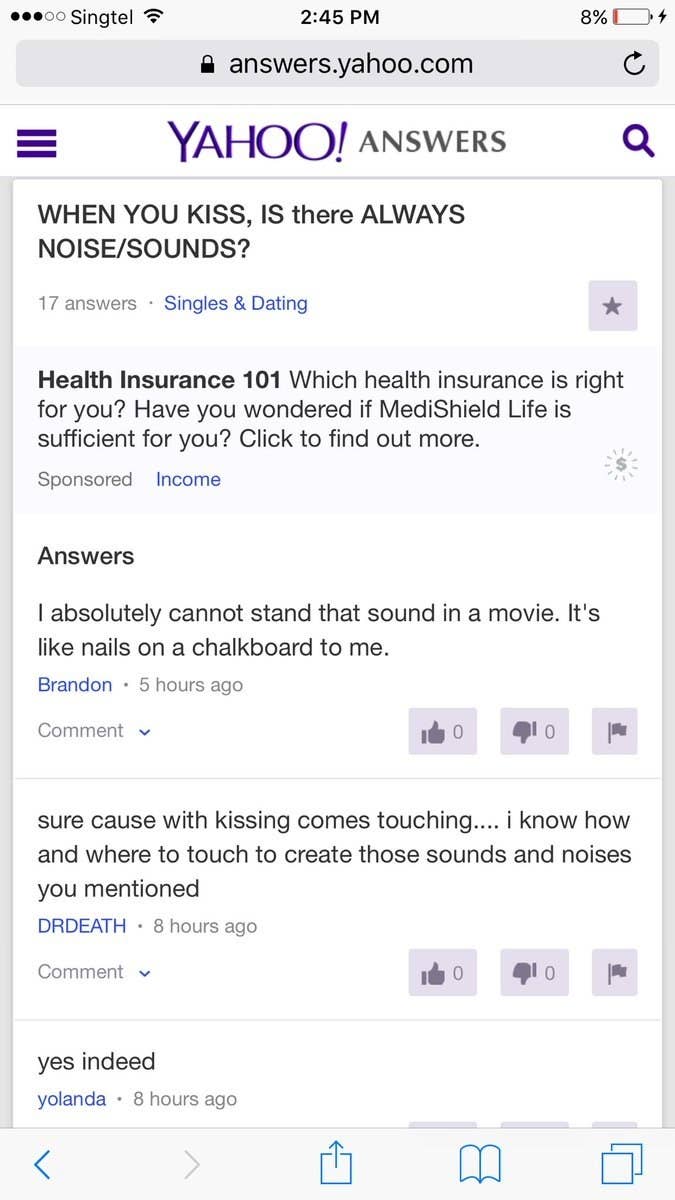Open the Health Insurance 101 sponsored ad
675x1200 pixels.
coord(331,409)
